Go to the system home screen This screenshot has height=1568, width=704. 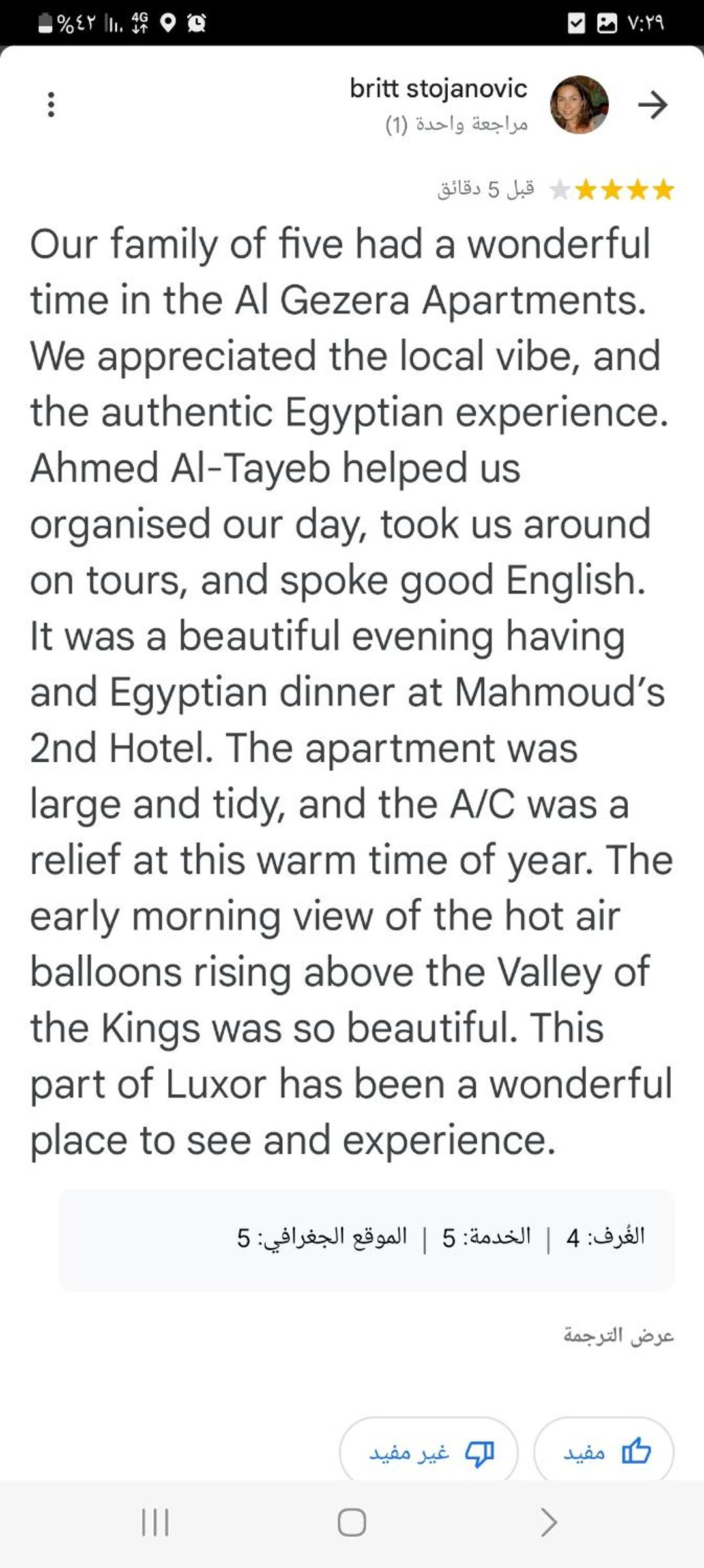352,1522
